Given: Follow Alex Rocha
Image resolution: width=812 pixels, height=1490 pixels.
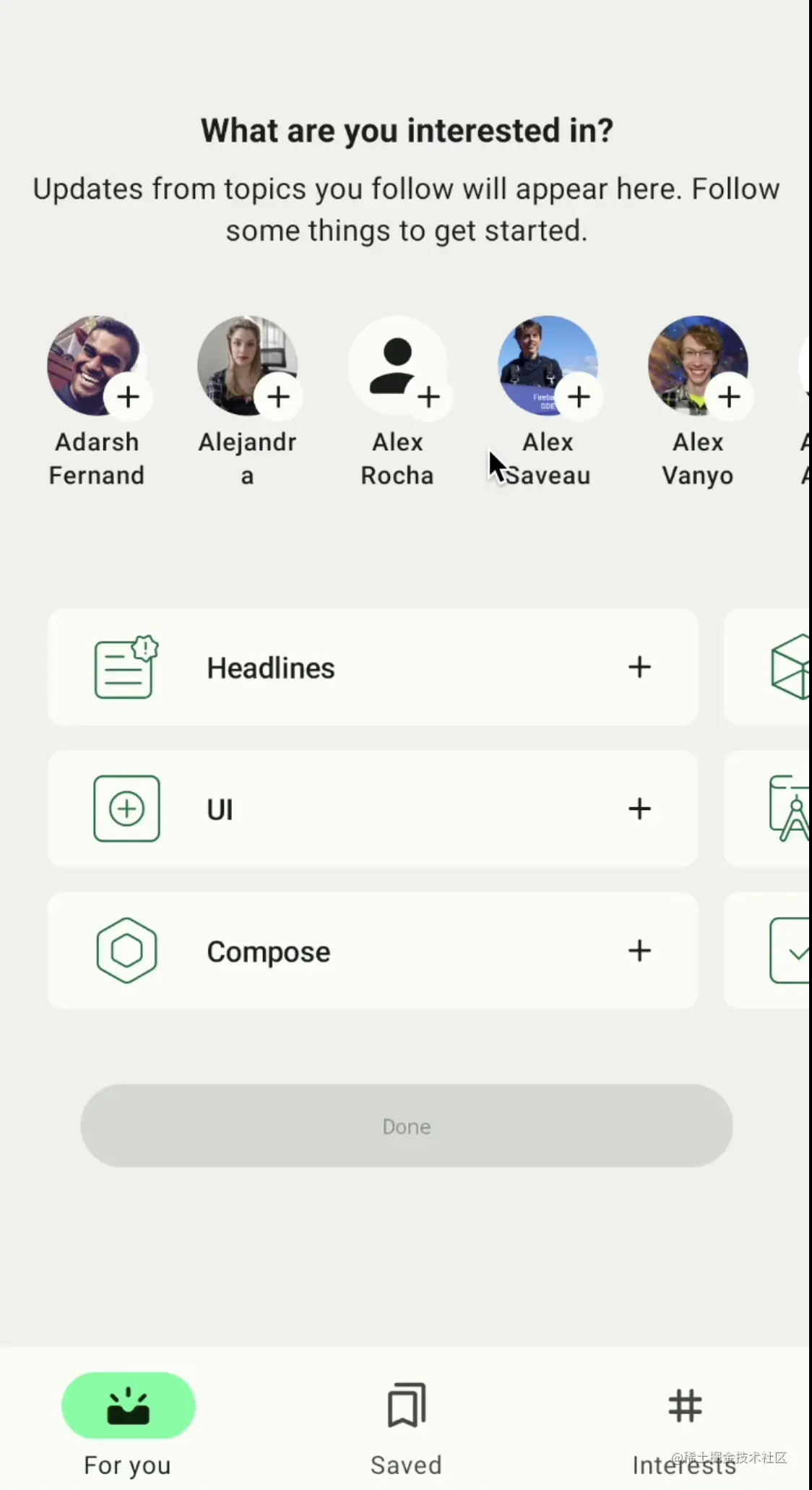Looking at the screenshot, I should pyautogui.click(x=429, y=396).
